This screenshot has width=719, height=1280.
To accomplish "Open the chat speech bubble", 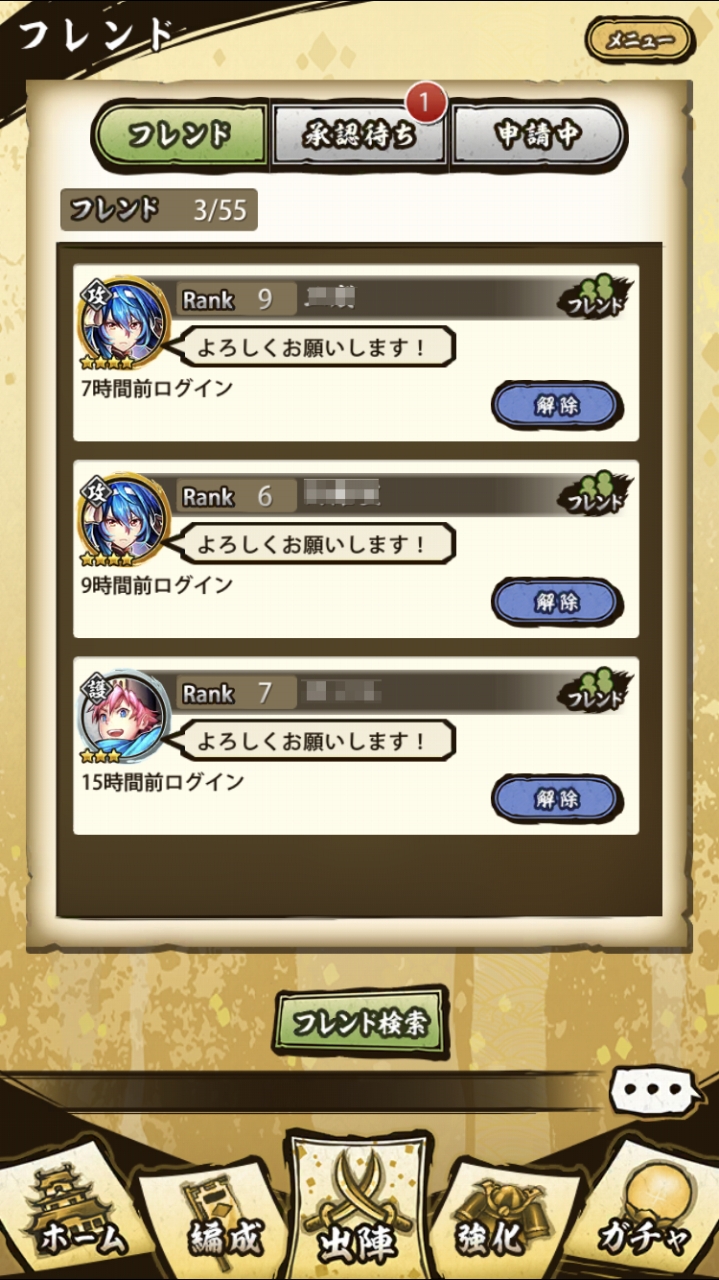I will pyautogui.click(x=656, y=1090).
